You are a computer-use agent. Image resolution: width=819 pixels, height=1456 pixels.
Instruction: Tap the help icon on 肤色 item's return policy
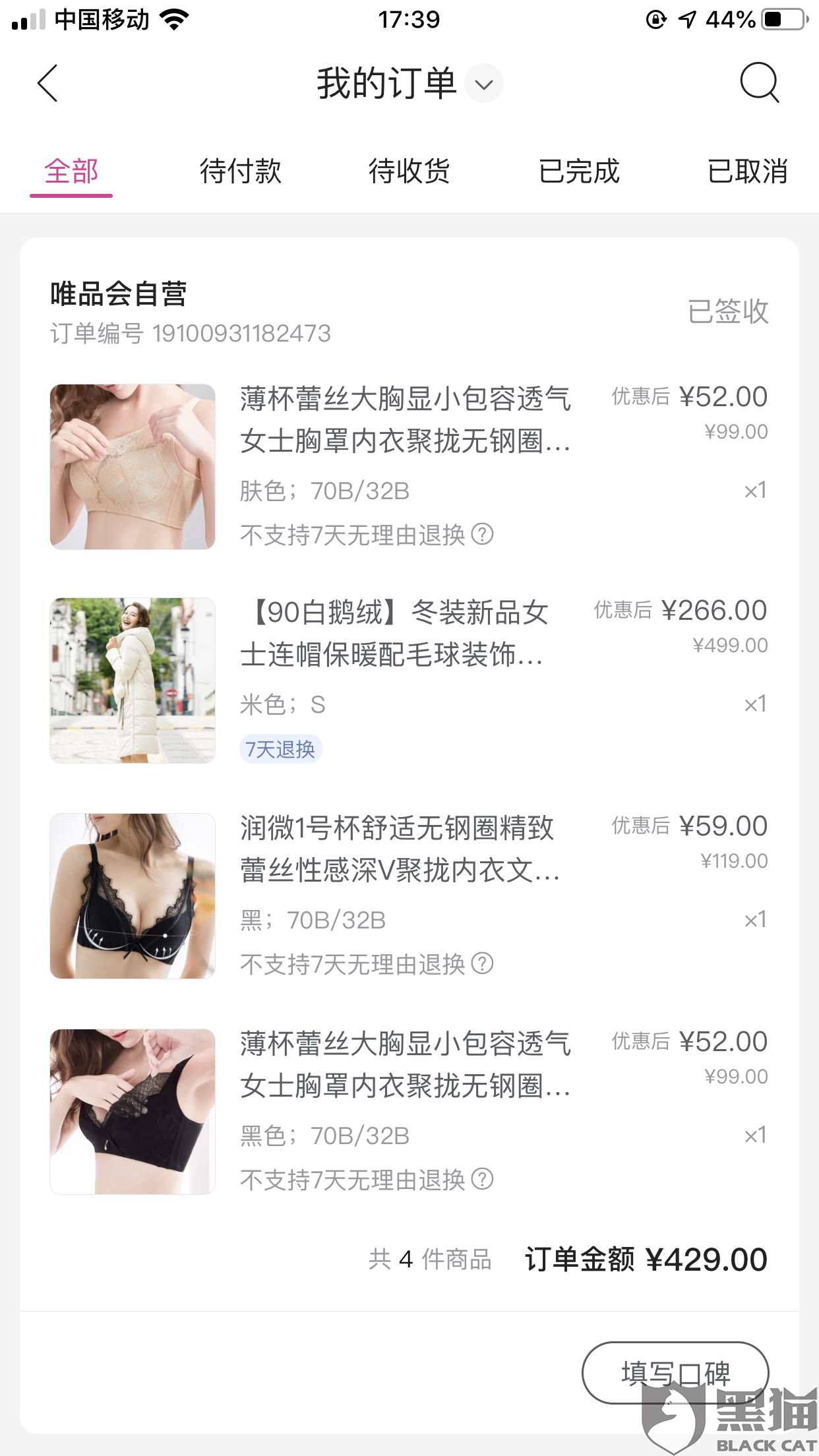click(x=483, y=534)
